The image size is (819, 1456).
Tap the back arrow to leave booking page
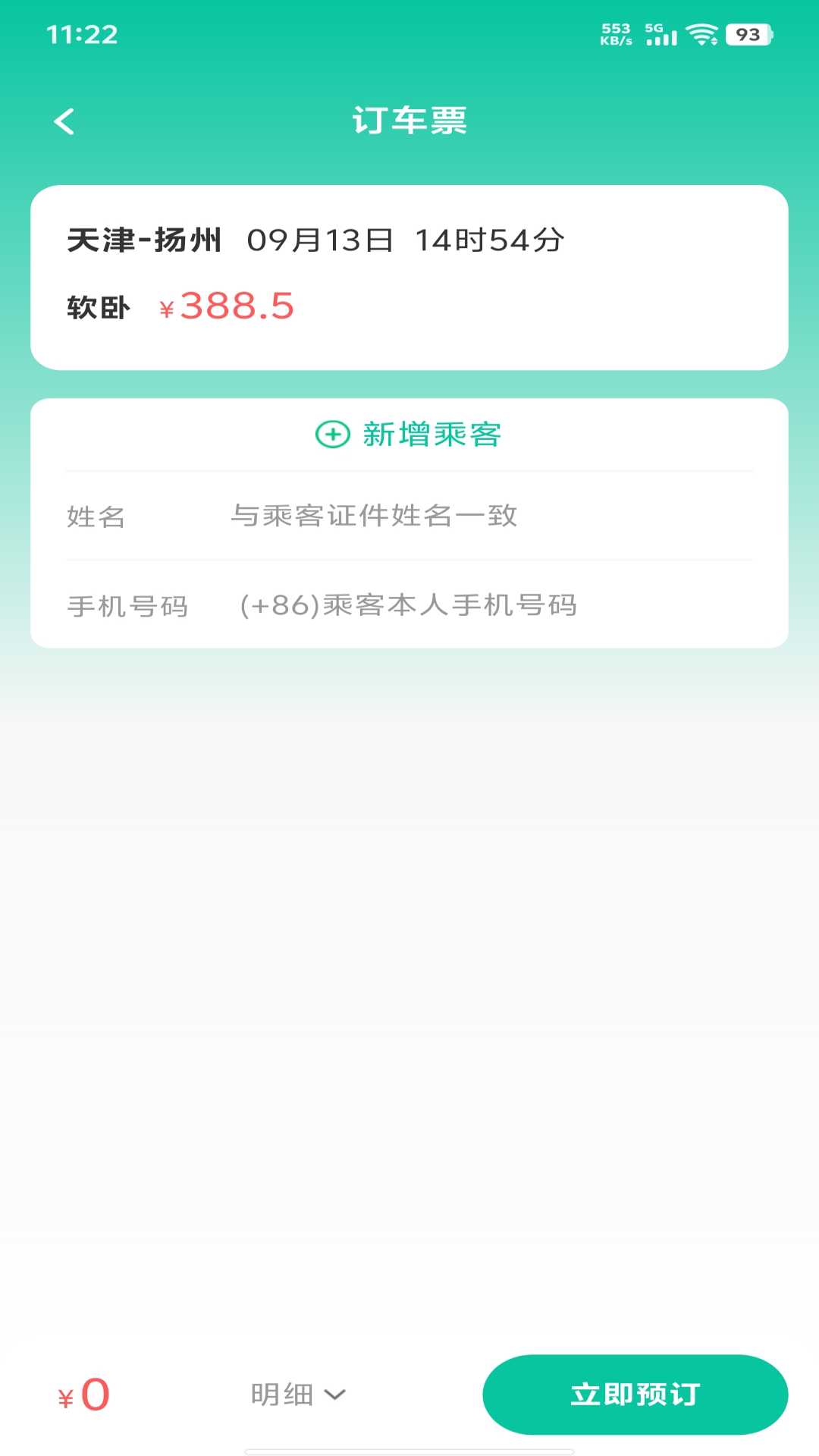point(64,120)
